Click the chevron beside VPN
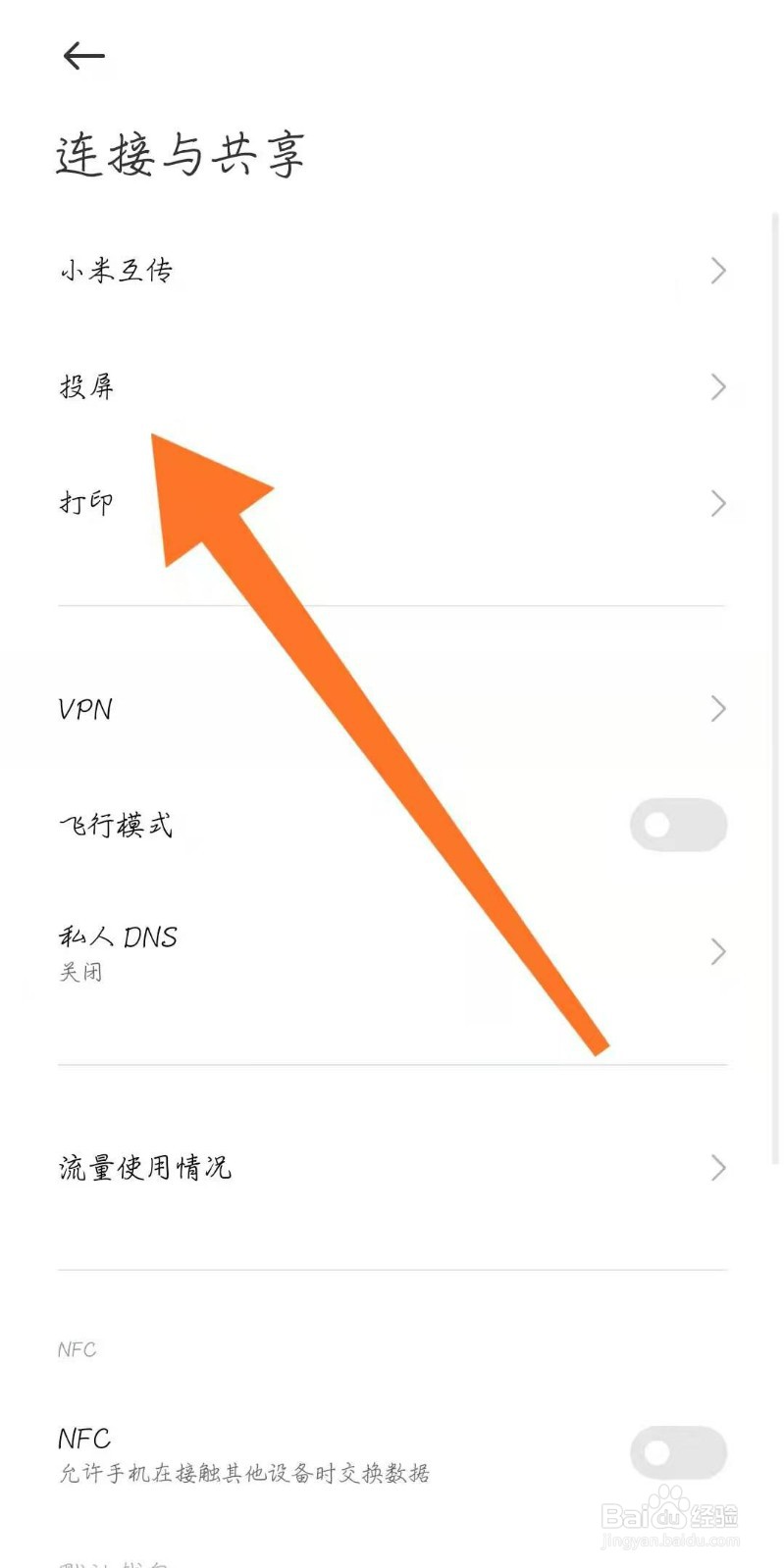 click(717, 709)
